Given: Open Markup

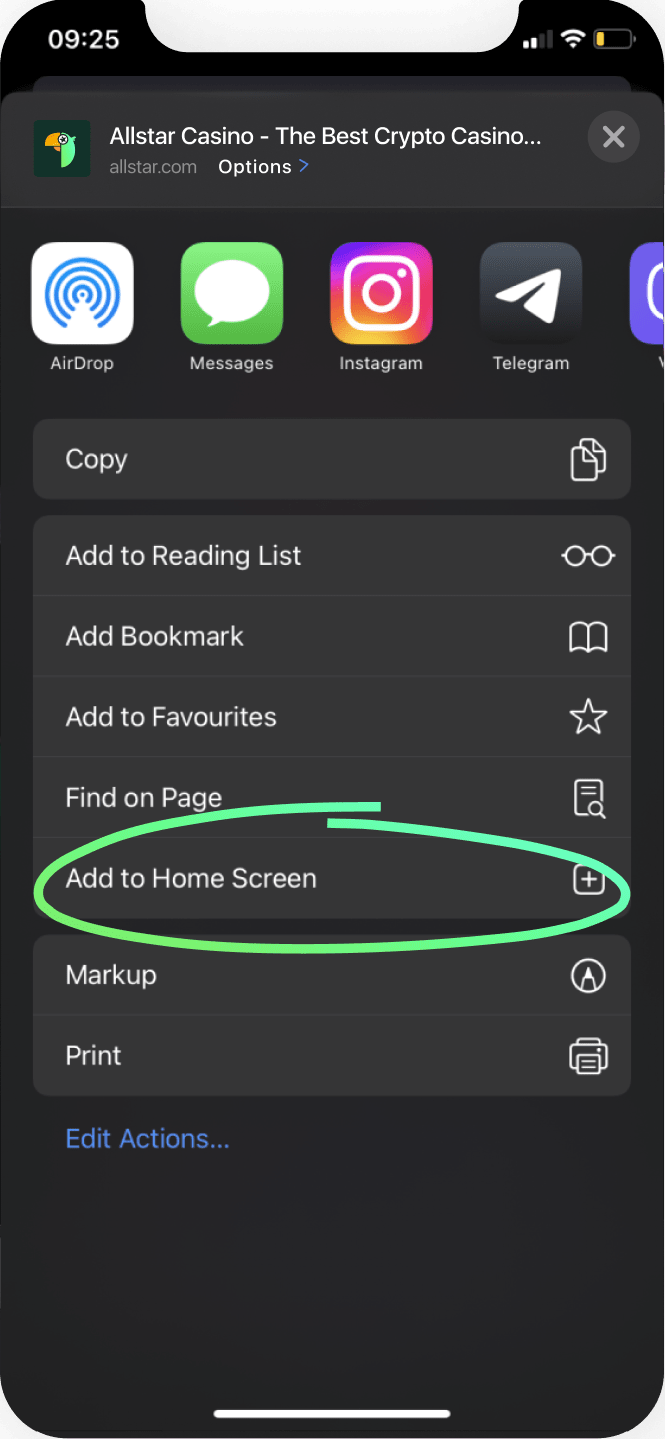Looking at the screenshot, I should pyautogui.click(x=332, y=975).
